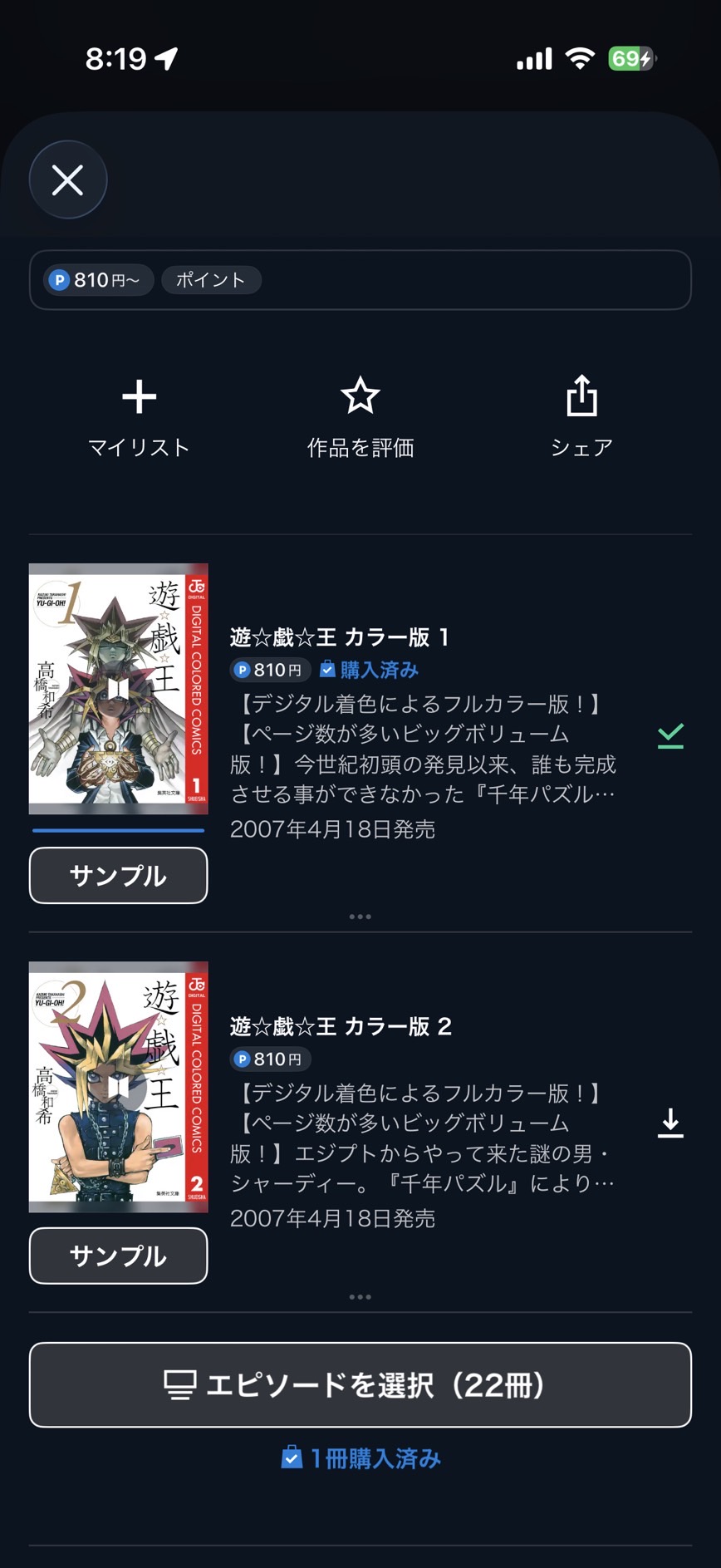Tap the downloaded checkmark on volume 1

[670, 736]
